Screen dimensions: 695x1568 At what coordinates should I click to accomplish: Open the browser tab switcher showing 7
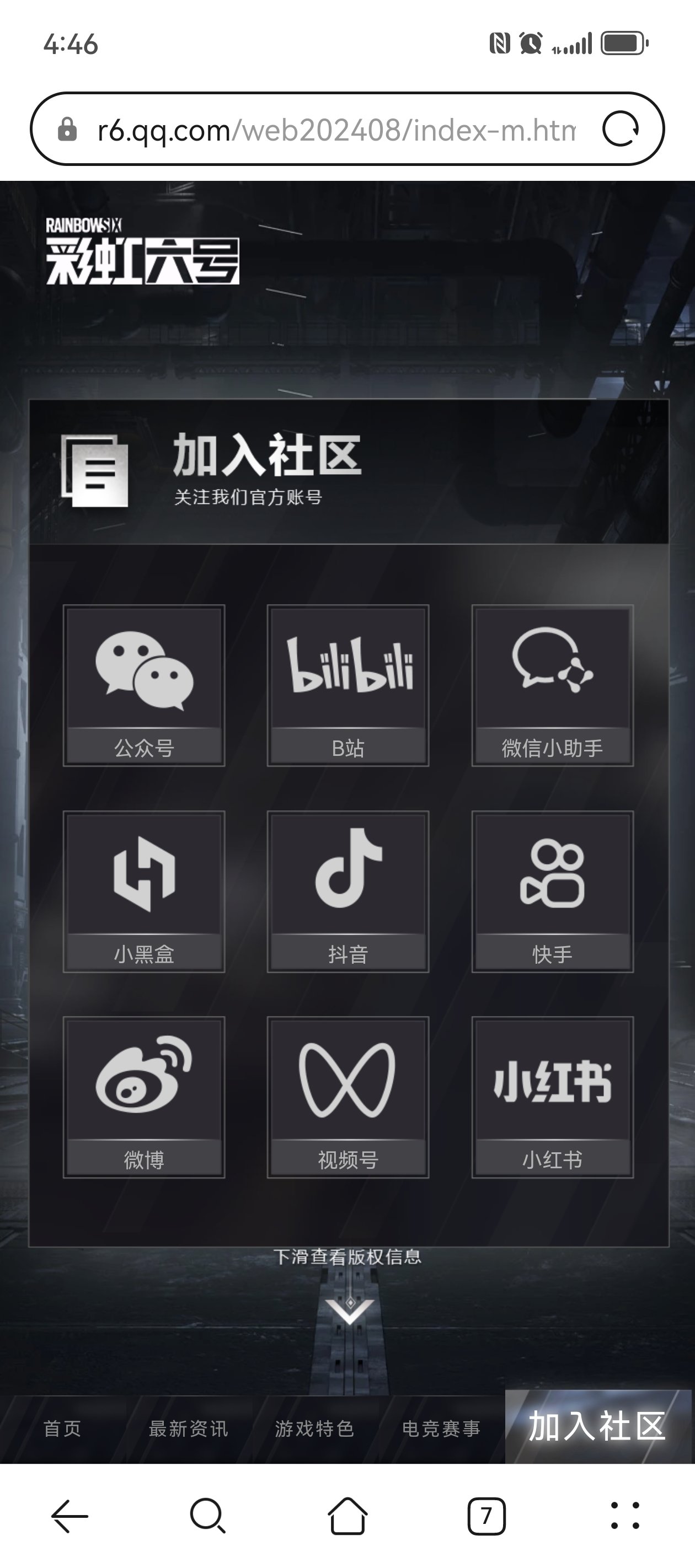click(486, 1516)
